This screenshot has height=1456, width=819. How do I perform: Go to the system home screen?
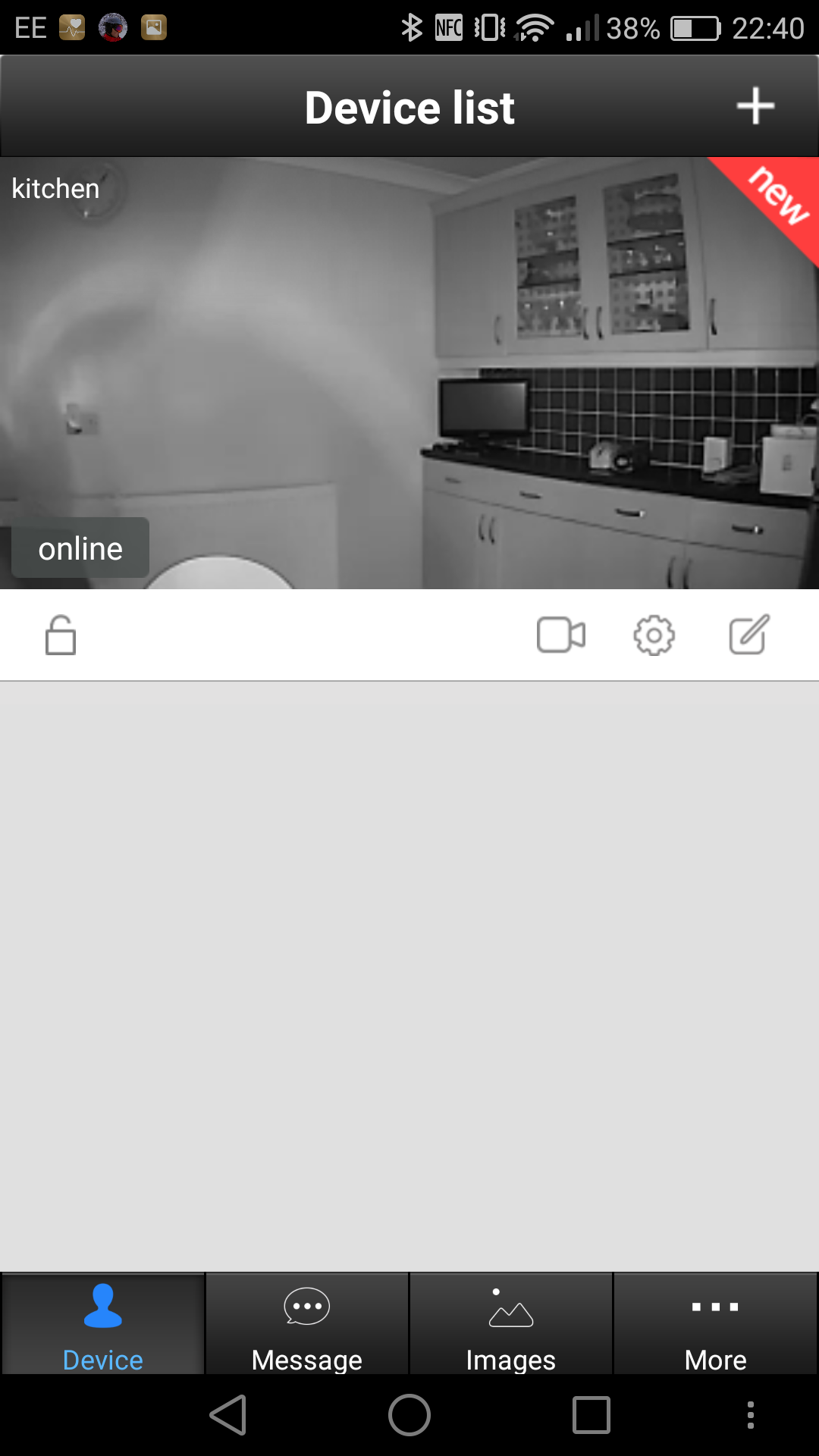(409, 1415)
